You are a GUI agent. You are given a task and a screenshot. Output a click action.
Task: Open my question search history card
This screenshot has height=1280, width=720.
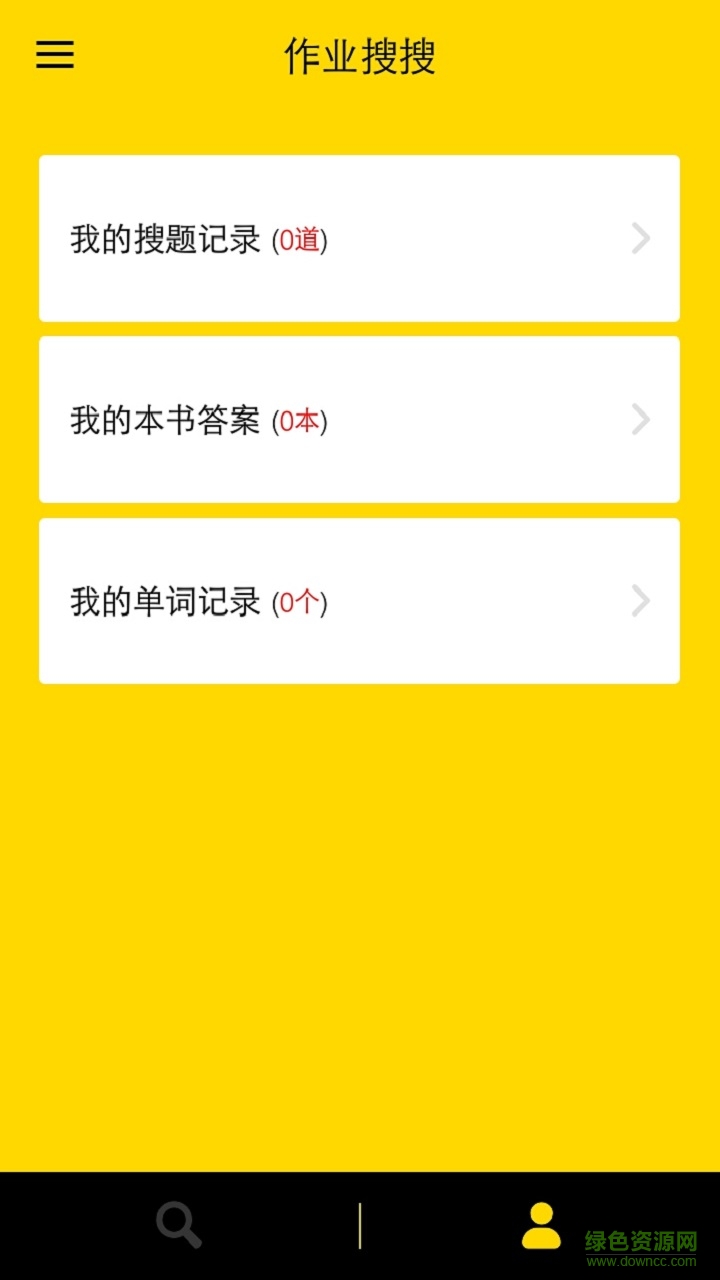[358, 238]
